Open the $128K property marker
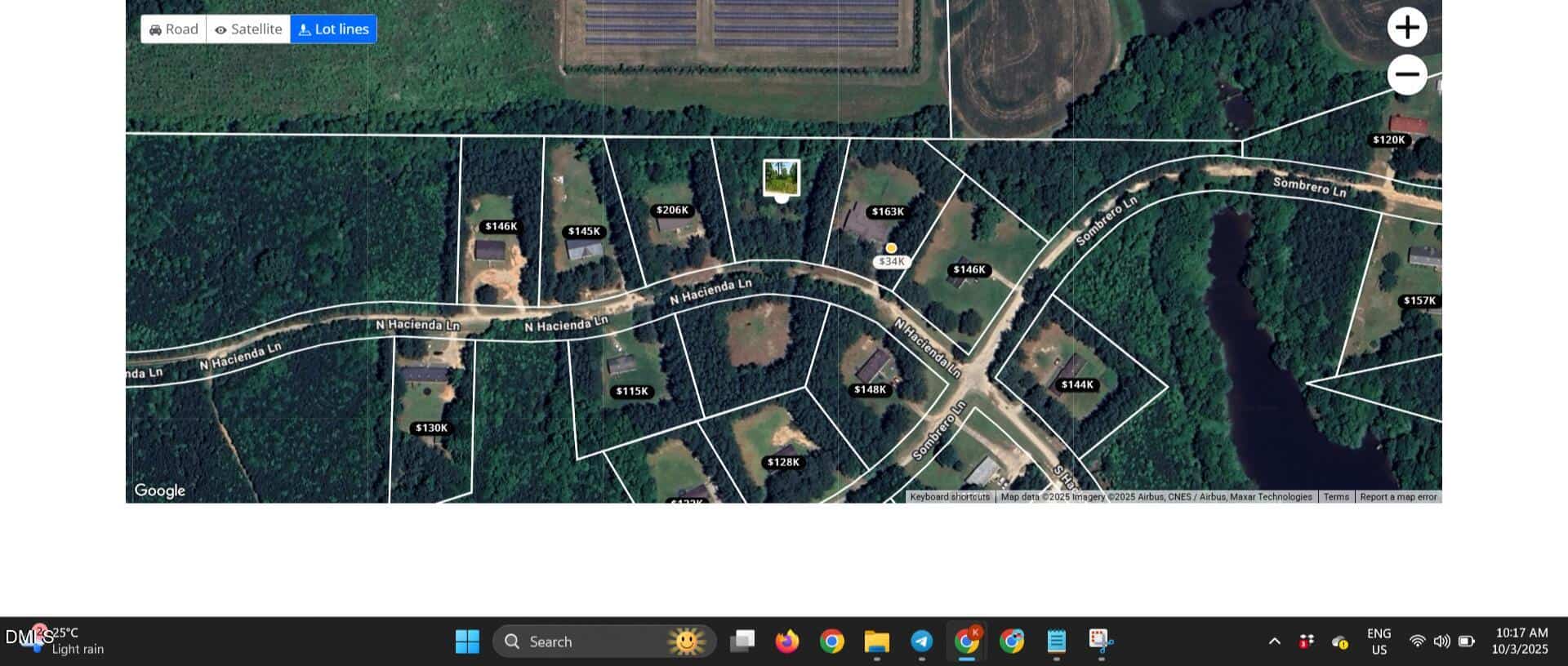 pyautogui.click(x=783, y=463)
